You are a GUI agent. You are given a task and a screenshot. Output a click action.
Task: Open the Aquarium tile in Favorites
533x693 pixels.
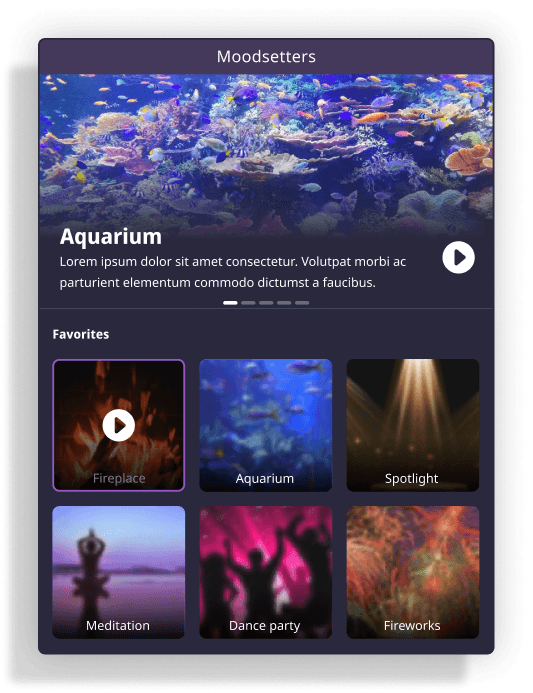(266, 425)
